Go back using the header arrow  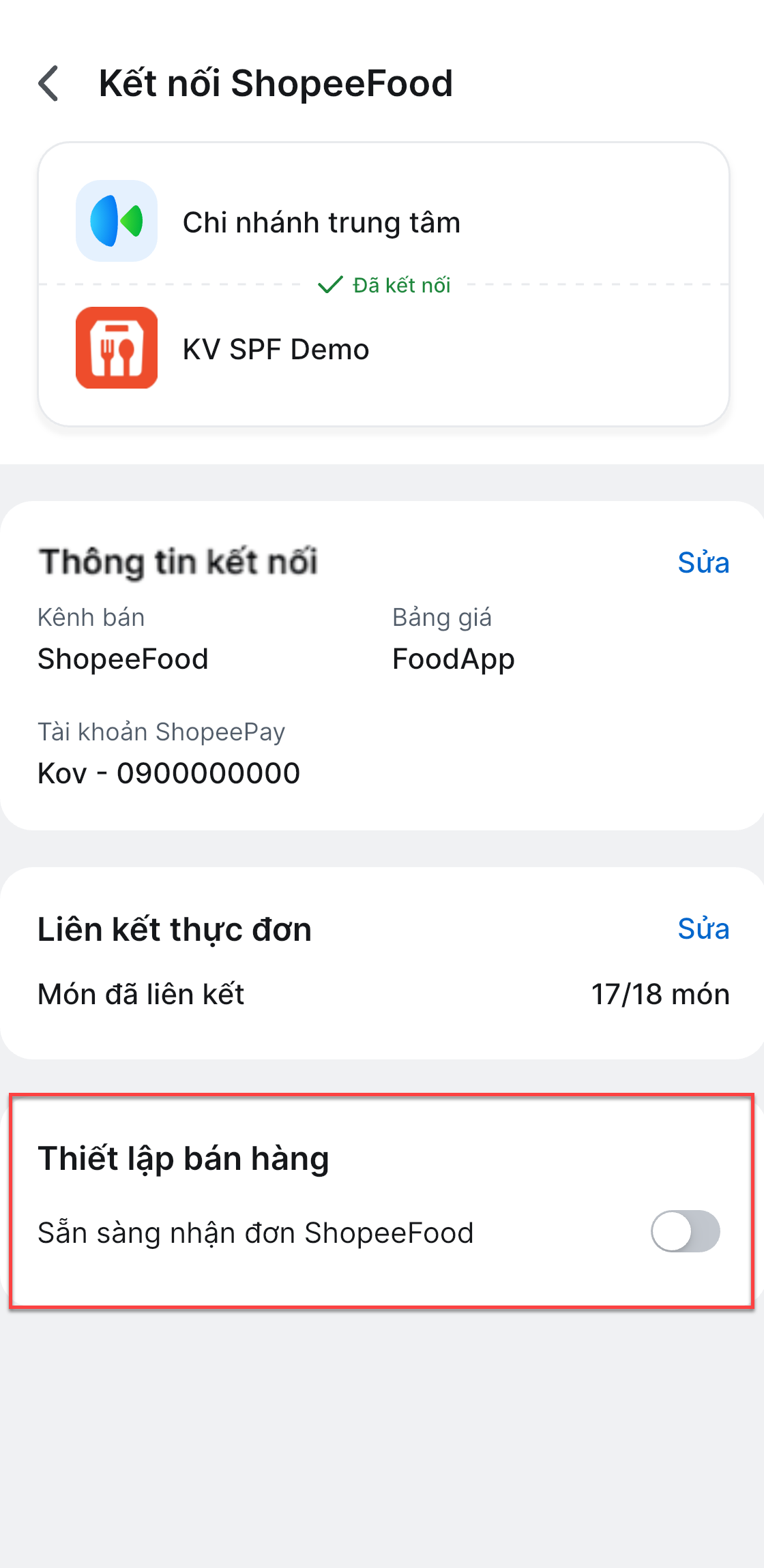[x=48, y=84]
